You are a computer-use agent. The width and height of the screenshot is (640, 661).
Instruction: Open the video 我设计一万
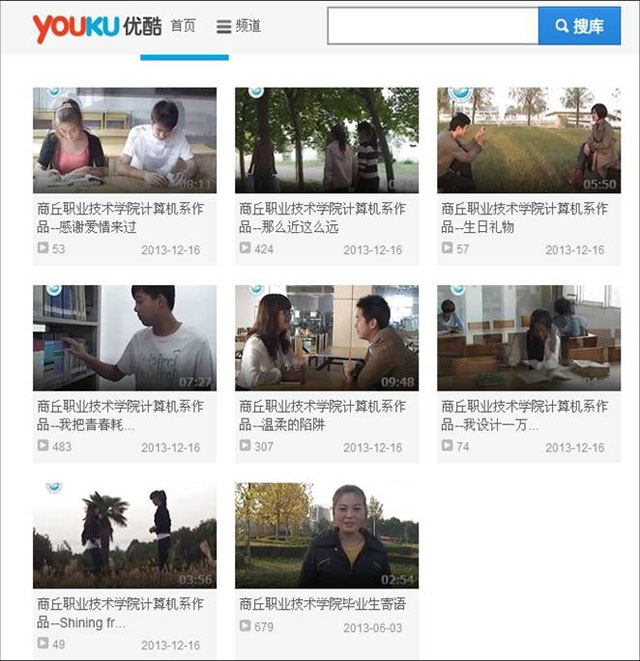(528, 338)
